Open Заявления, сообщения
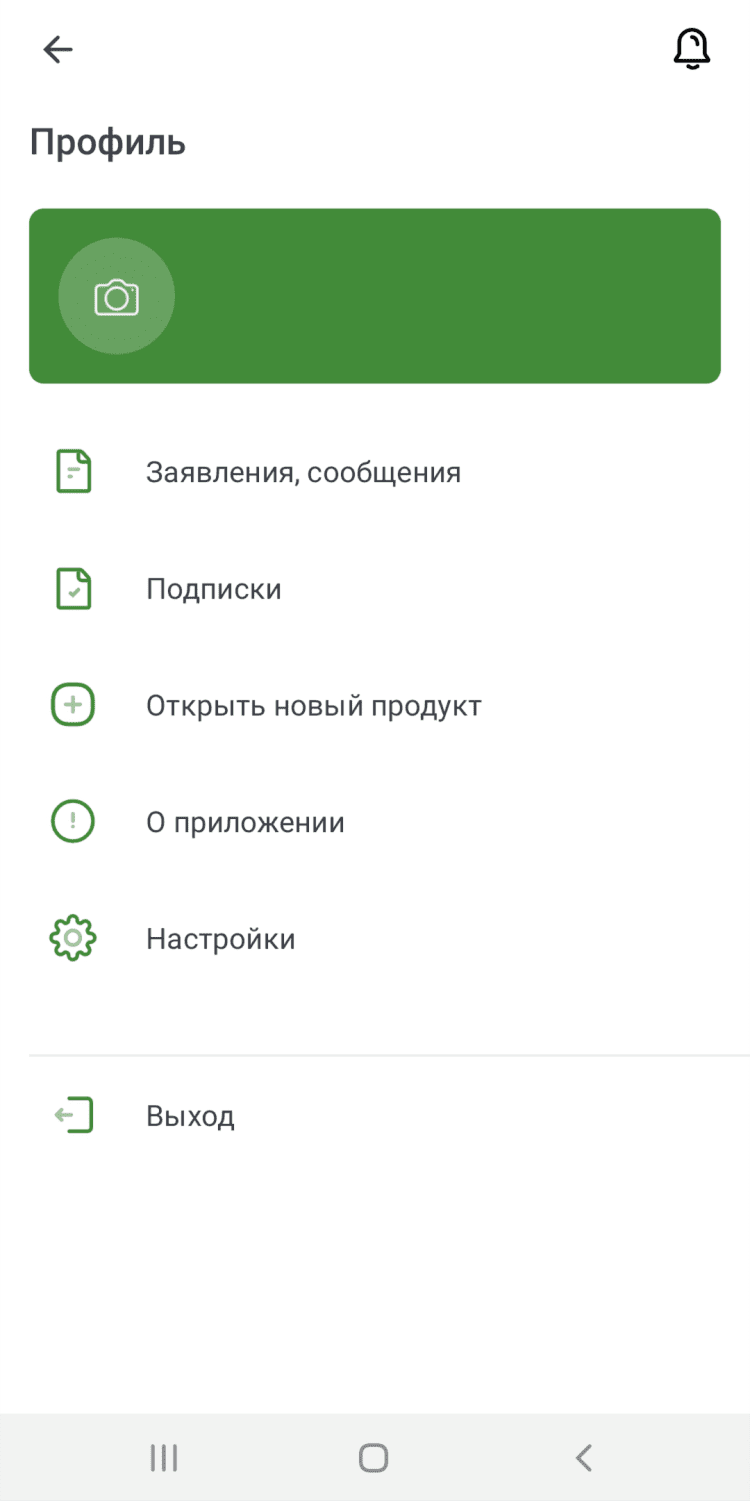 click(x=303, y=472)
